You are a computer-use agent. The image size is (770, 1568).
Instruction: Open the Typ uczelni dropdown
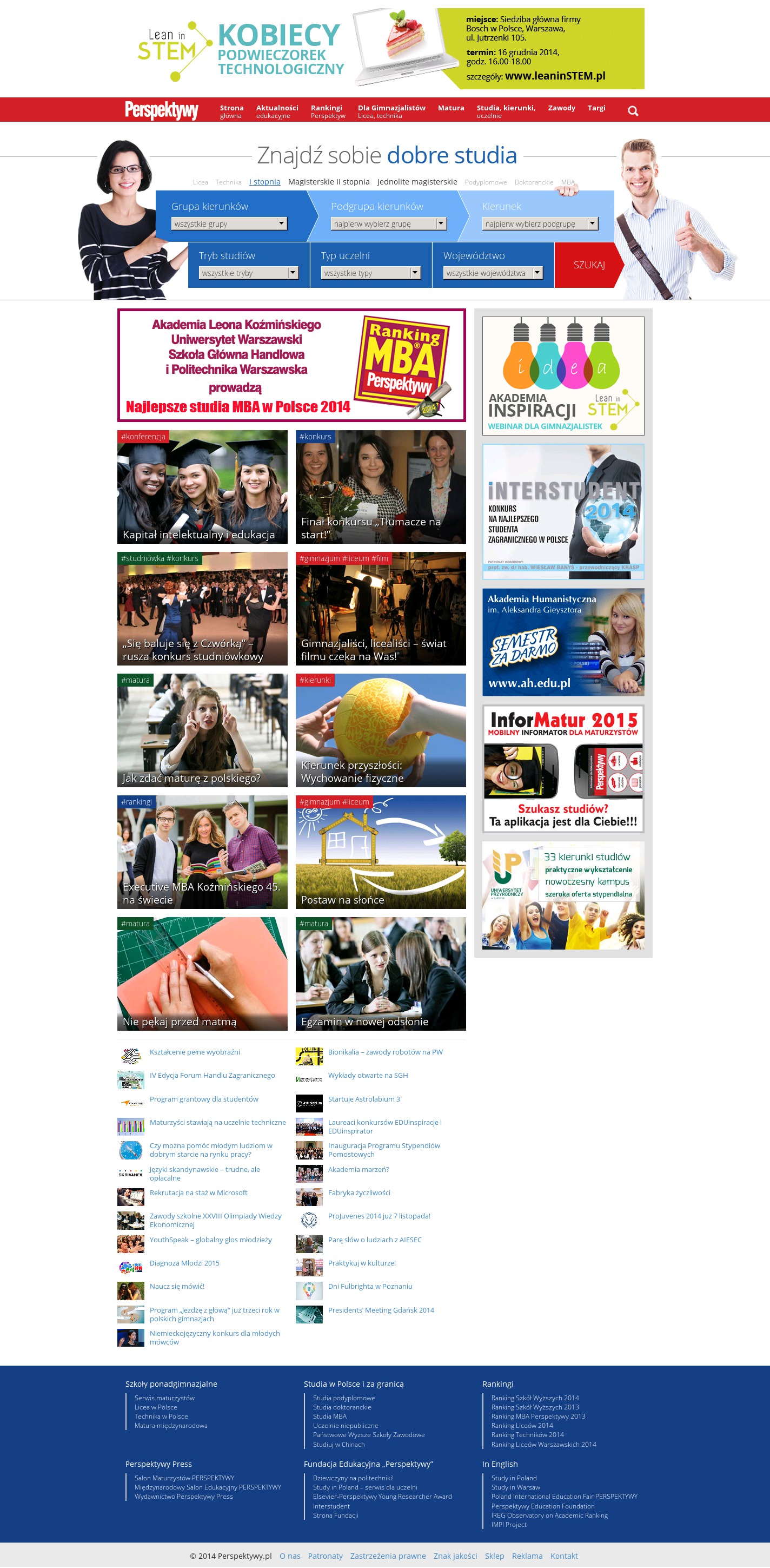click(370, 273)
